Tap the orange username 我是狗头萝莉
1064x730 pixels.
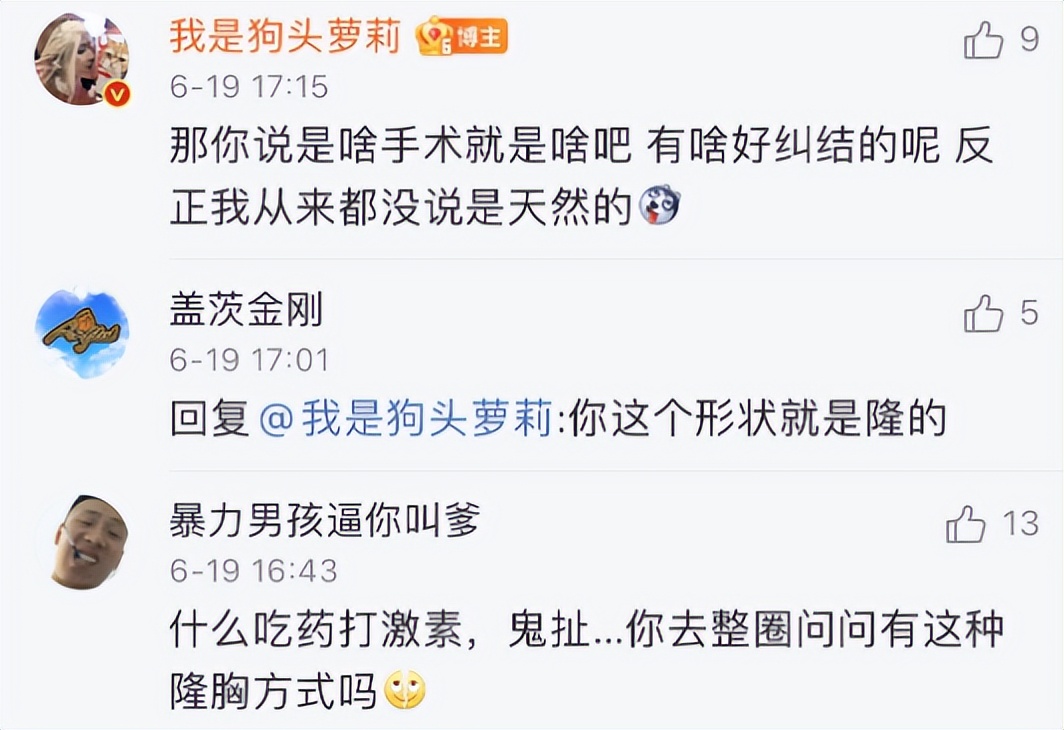click(x=285, y=37)
